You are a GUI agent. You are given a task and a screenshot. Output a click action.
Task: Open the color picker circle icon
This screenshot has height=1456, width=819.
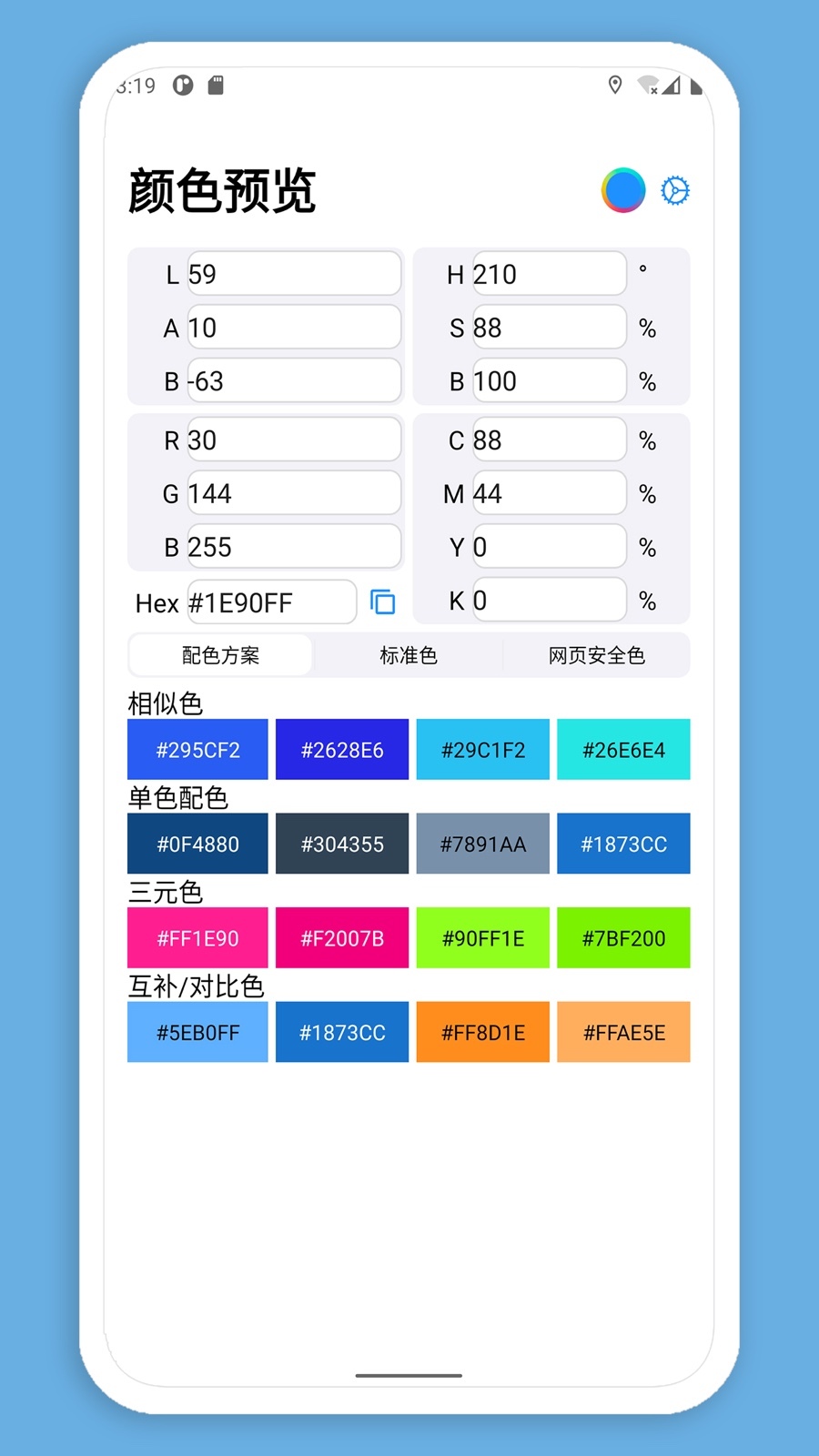(x=623, y=190)
